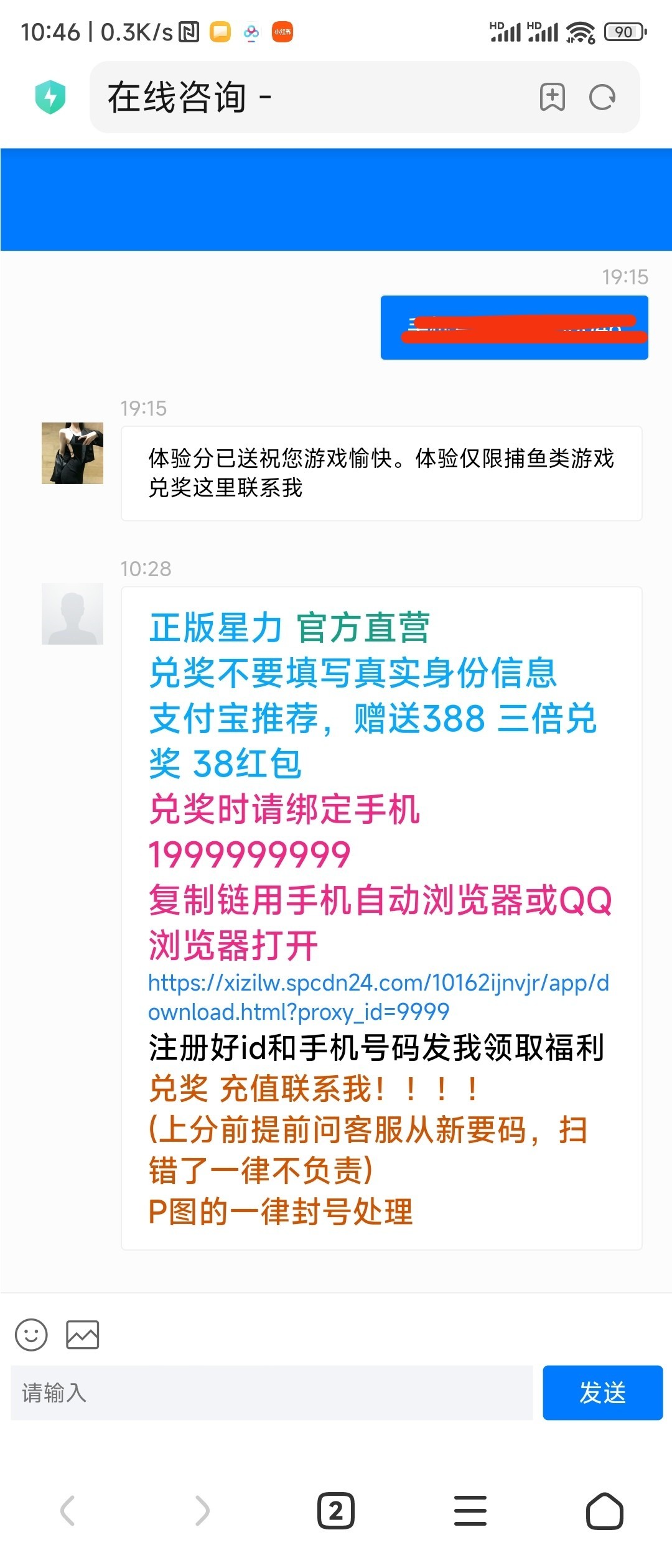
Task: Add this page to bookmarks
Action: click(552, 97)
